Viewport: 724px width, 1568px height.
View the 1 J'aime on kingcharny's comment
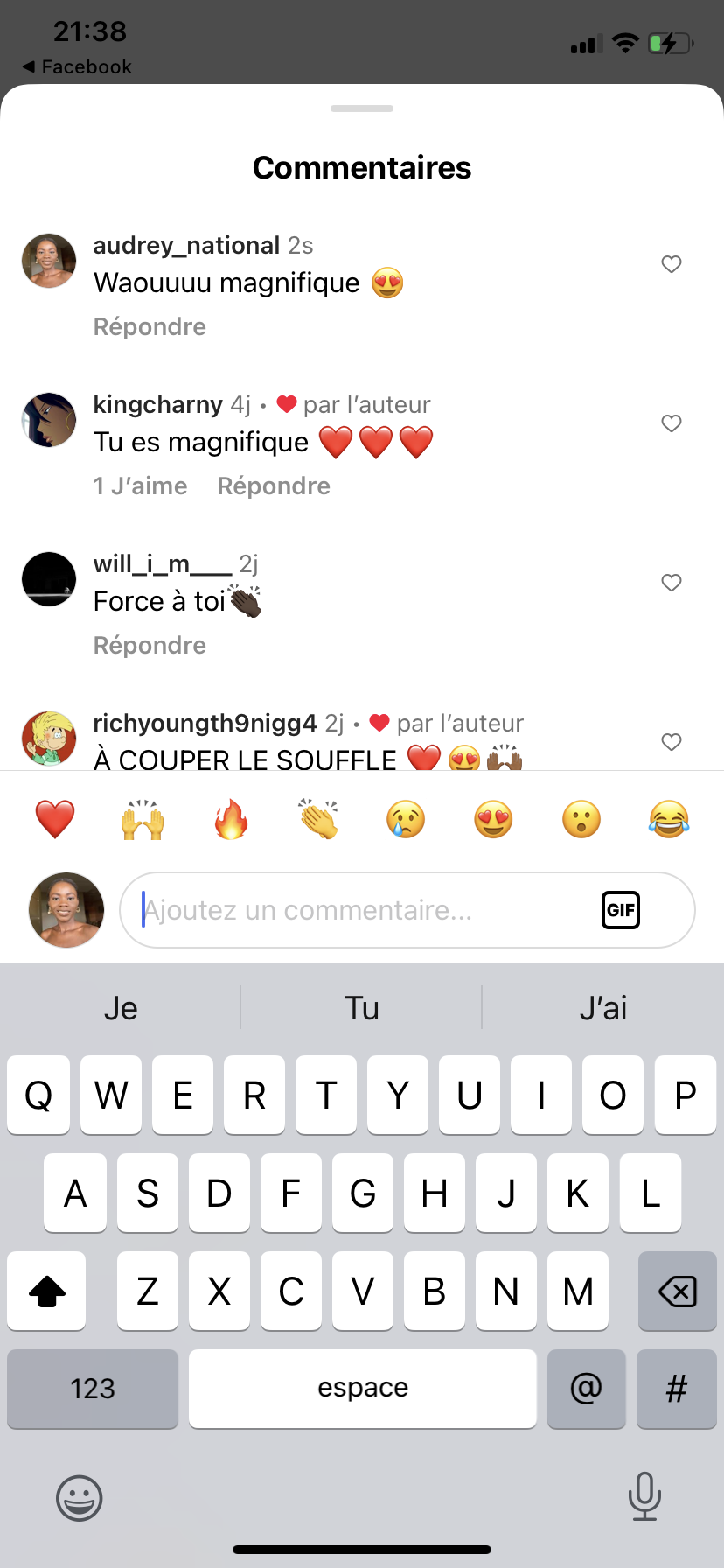pyautogui.click(x=140, y=486)
